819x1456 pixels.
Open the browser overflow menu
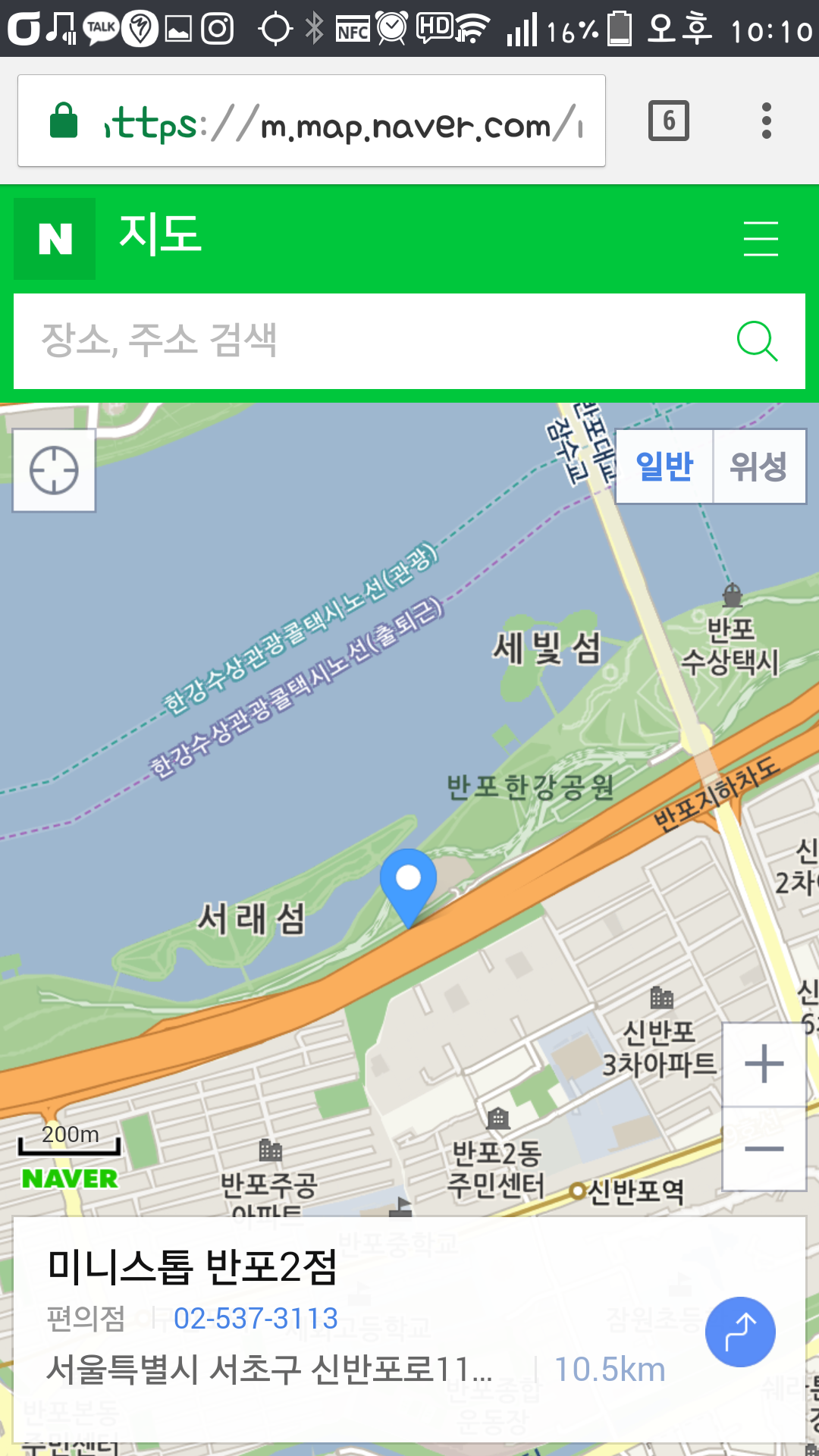pyautogui.click(x=767, y=121)
